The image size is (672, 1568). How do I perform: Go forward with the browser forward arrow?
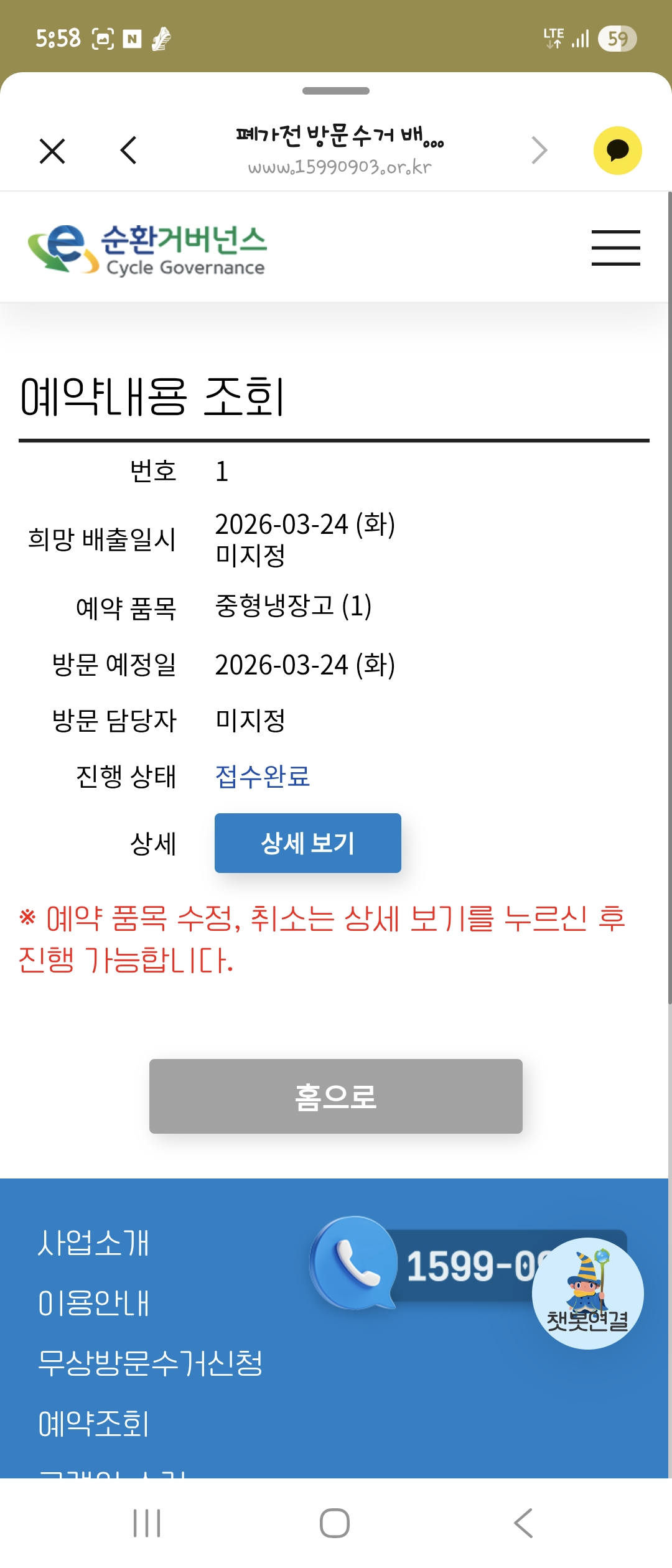click(539, 151)
